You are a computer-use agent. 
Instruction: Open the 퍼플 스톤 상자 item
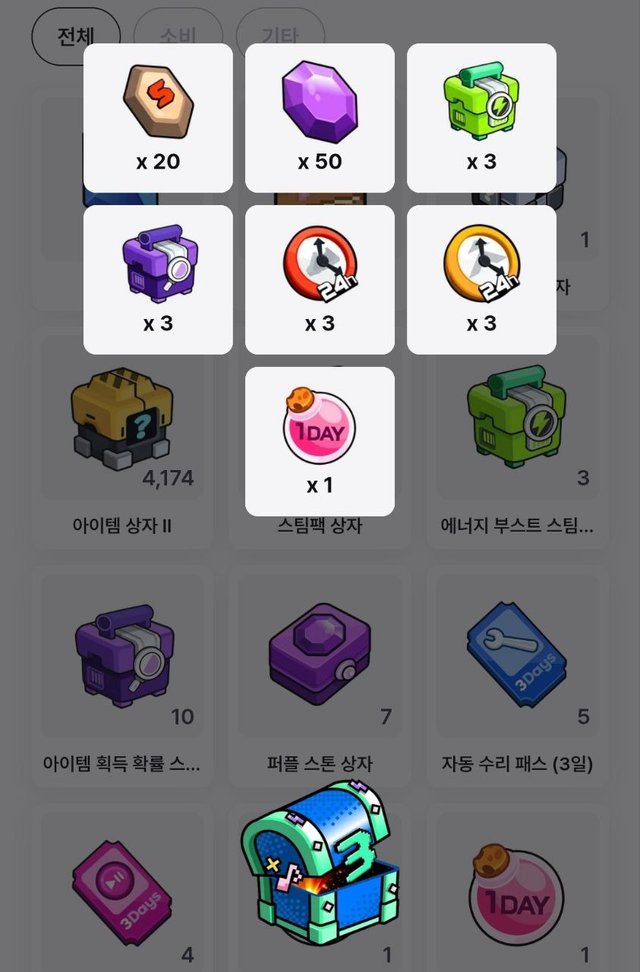320,680
